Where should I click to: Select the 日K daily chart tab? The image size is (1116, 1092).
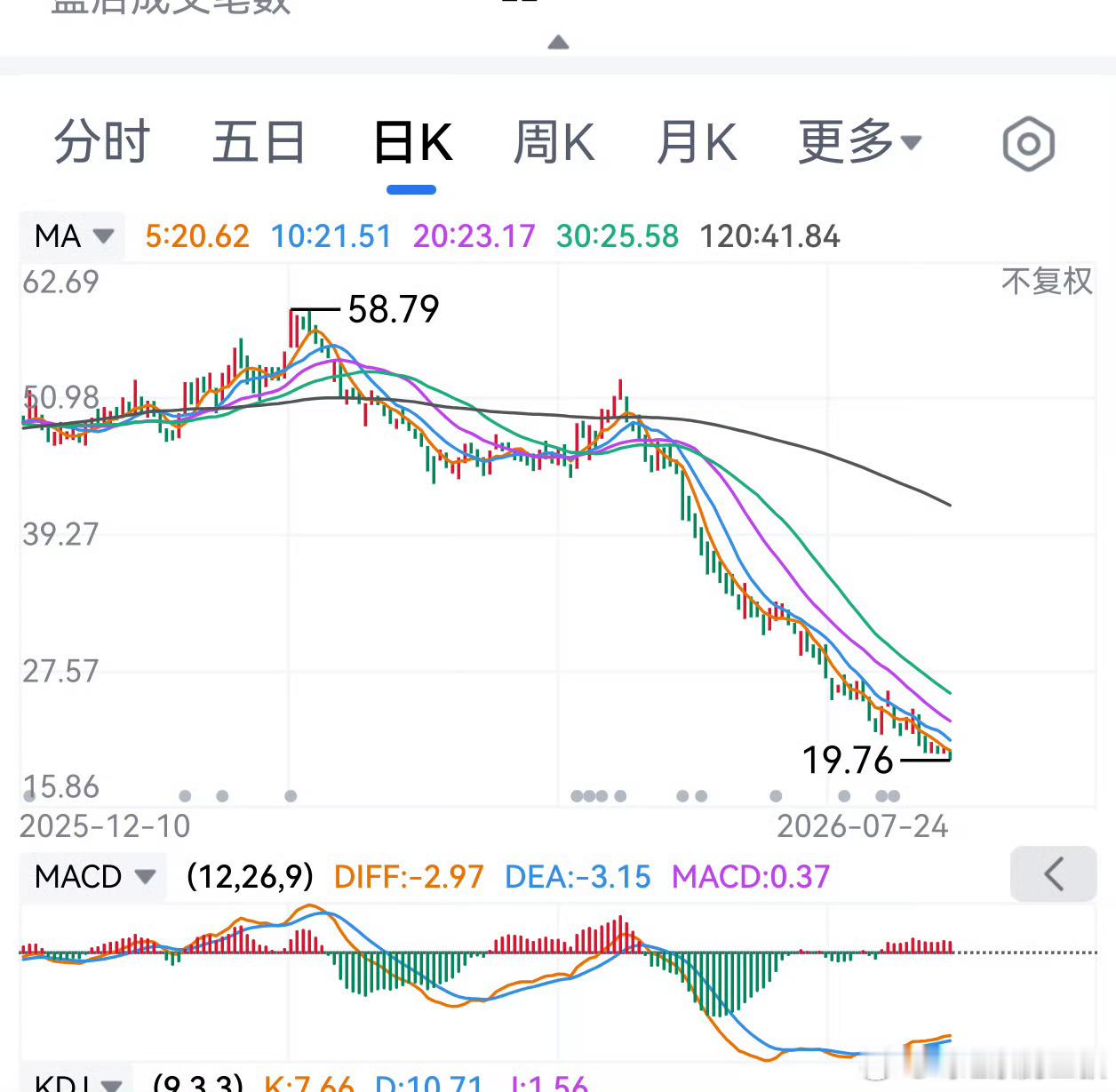413,142
